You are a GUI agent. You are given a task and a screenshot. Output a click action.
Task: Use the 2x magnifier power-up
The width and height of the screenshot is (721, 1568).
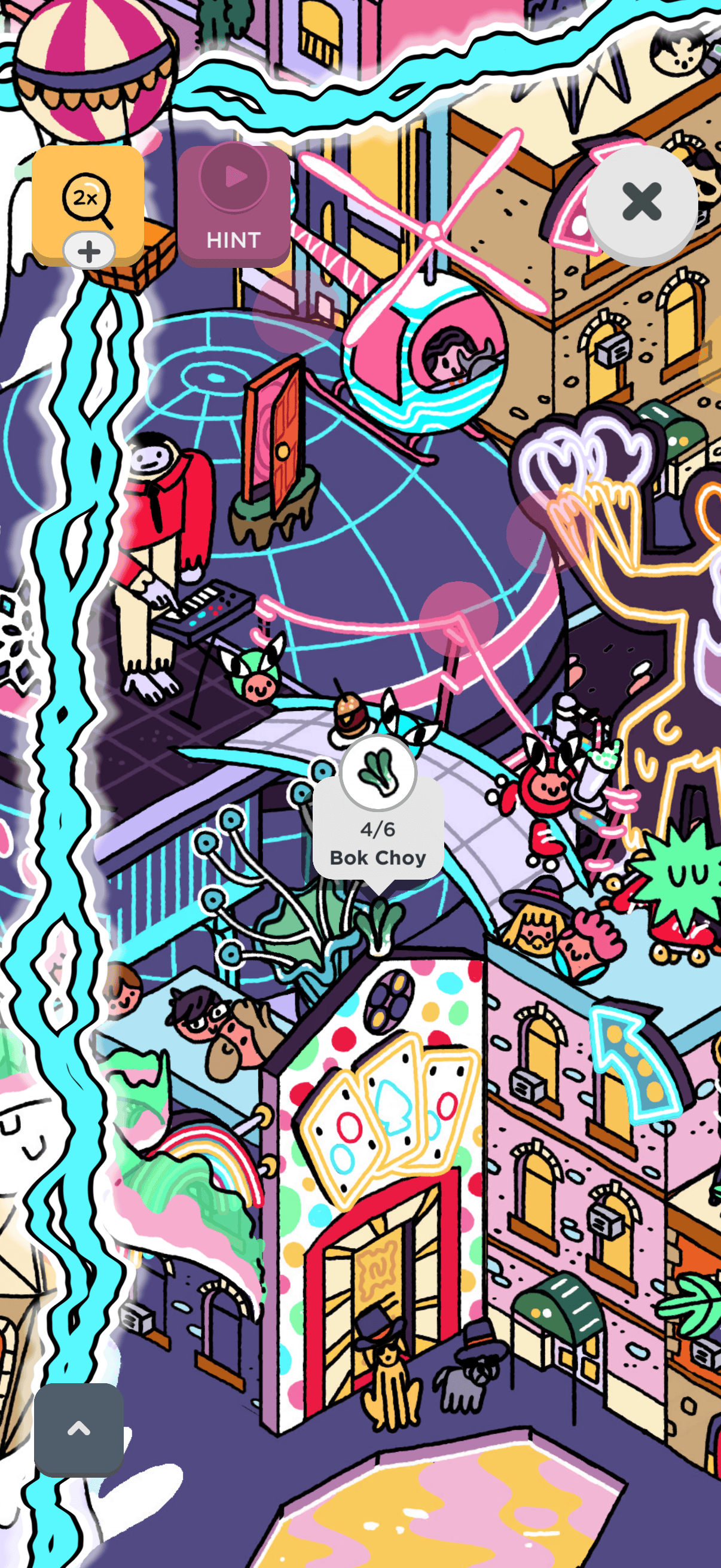point(87,196)
